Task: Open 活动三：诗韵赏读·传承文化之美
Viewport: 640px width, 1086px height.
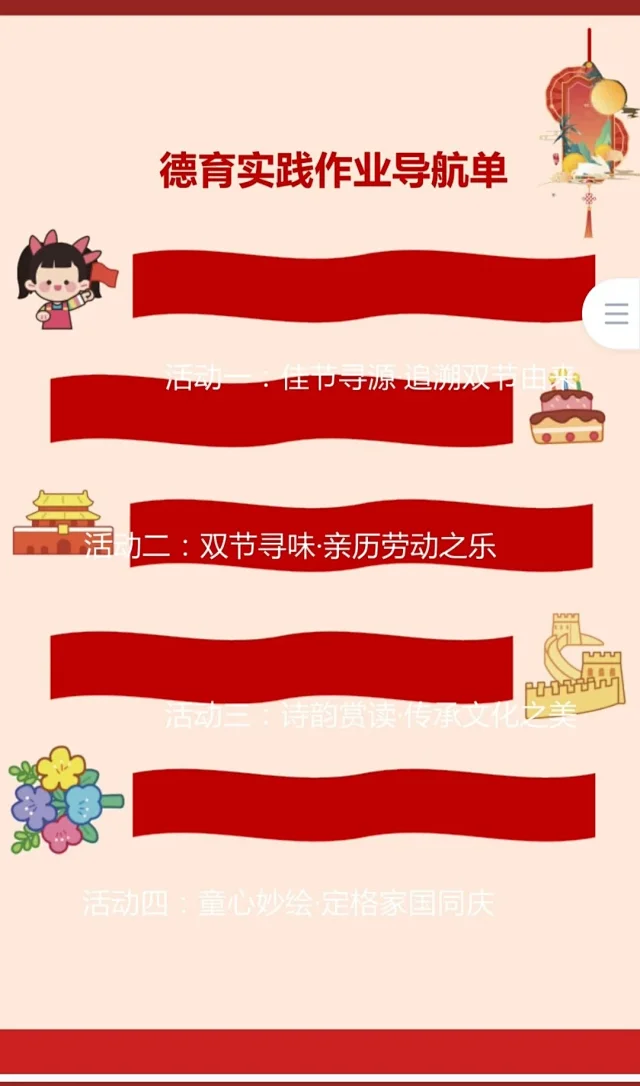Action: tap(370, 715)
